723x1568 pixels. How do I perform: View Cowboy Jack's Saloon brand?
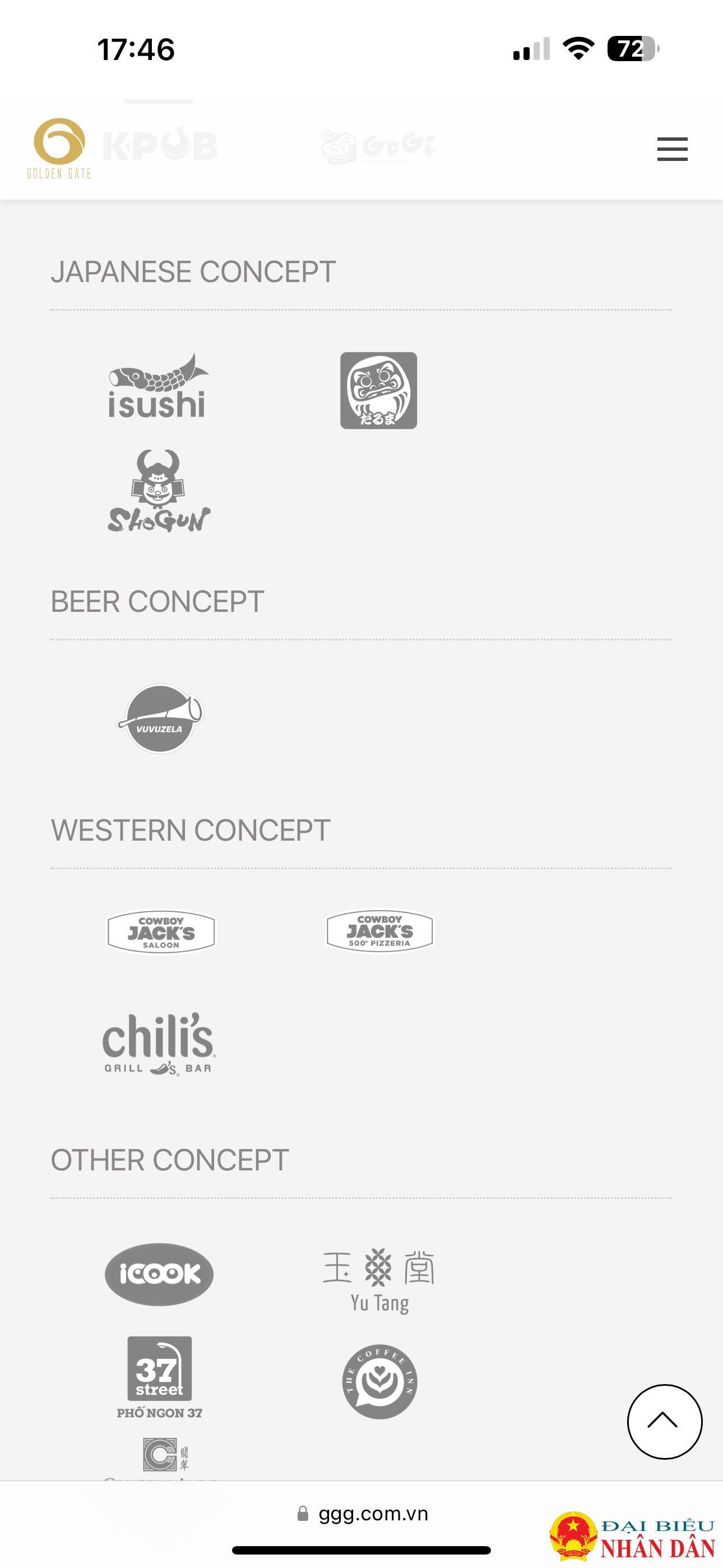(x=161, y=931)
